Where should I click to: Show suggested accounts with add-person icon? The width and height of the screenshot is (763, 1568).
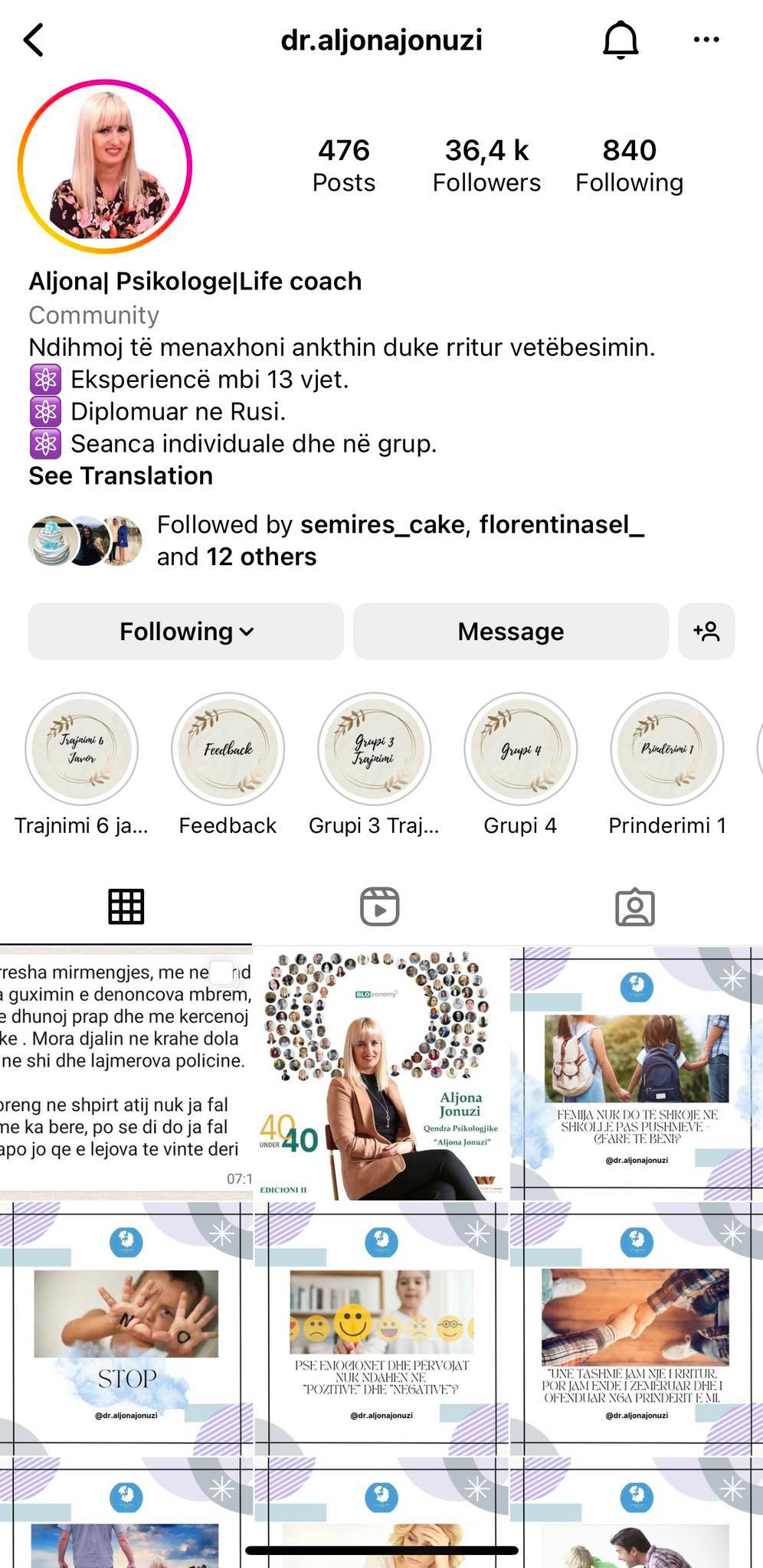pyautogui.click(x=706, y=631)
